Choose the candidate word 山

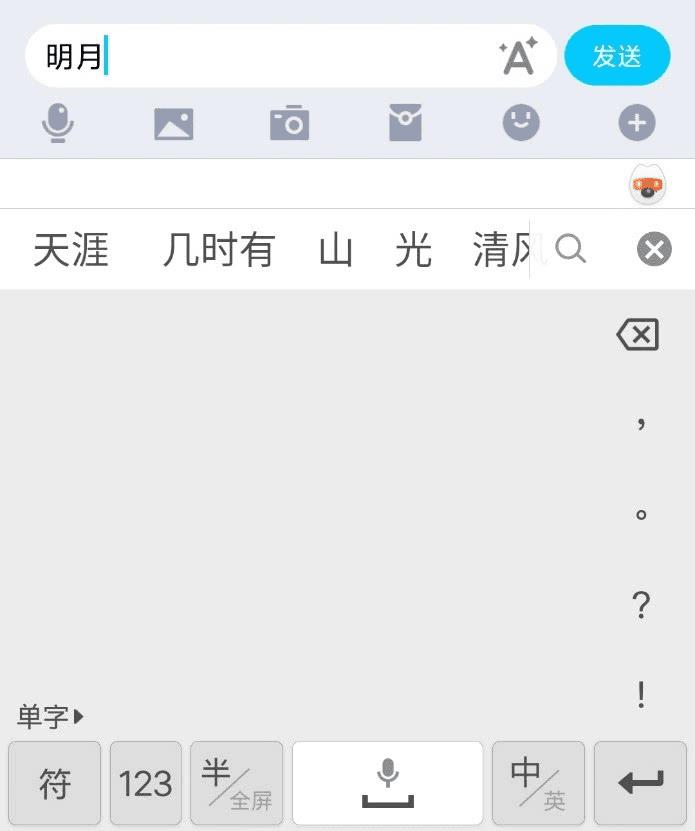[x=336, y=249]
